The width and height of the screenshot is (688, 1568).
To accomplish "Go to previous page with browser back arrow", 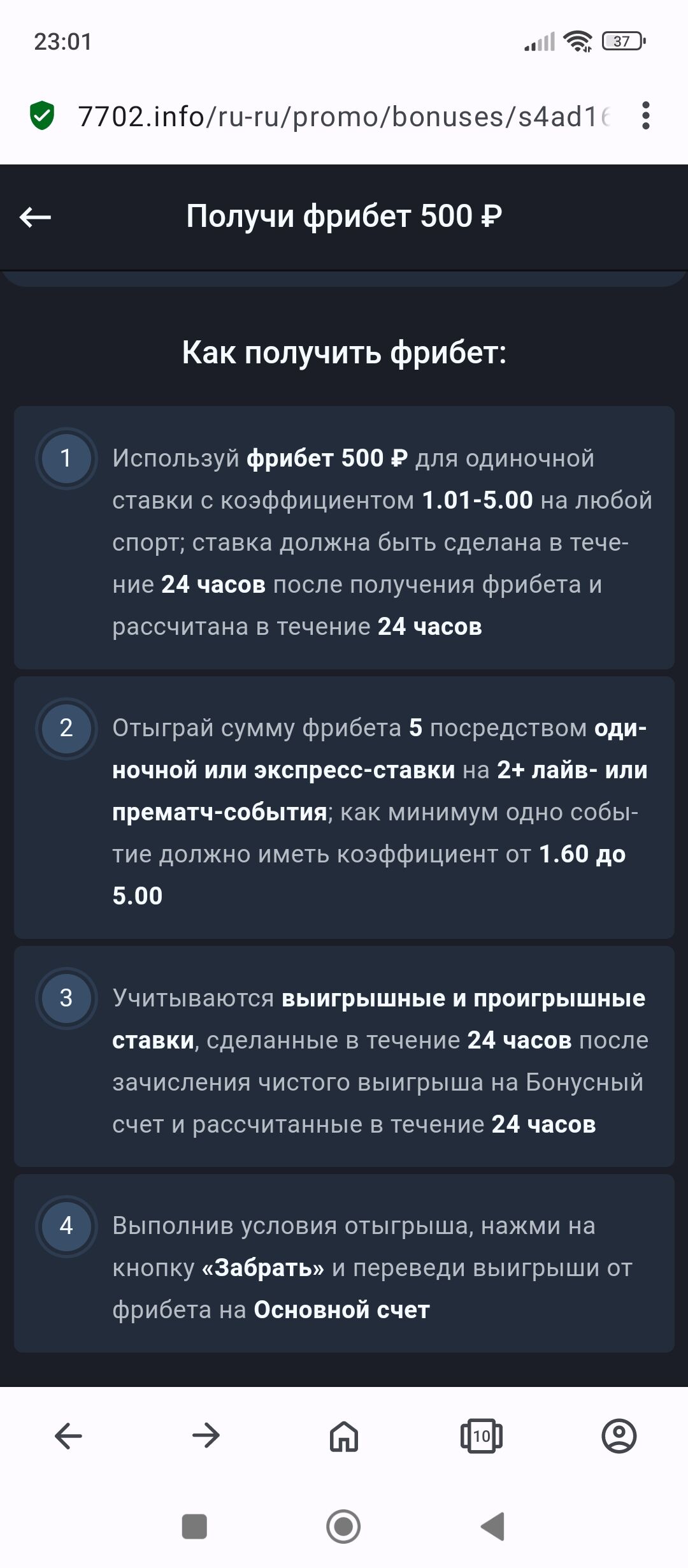I will [69, 1436].
